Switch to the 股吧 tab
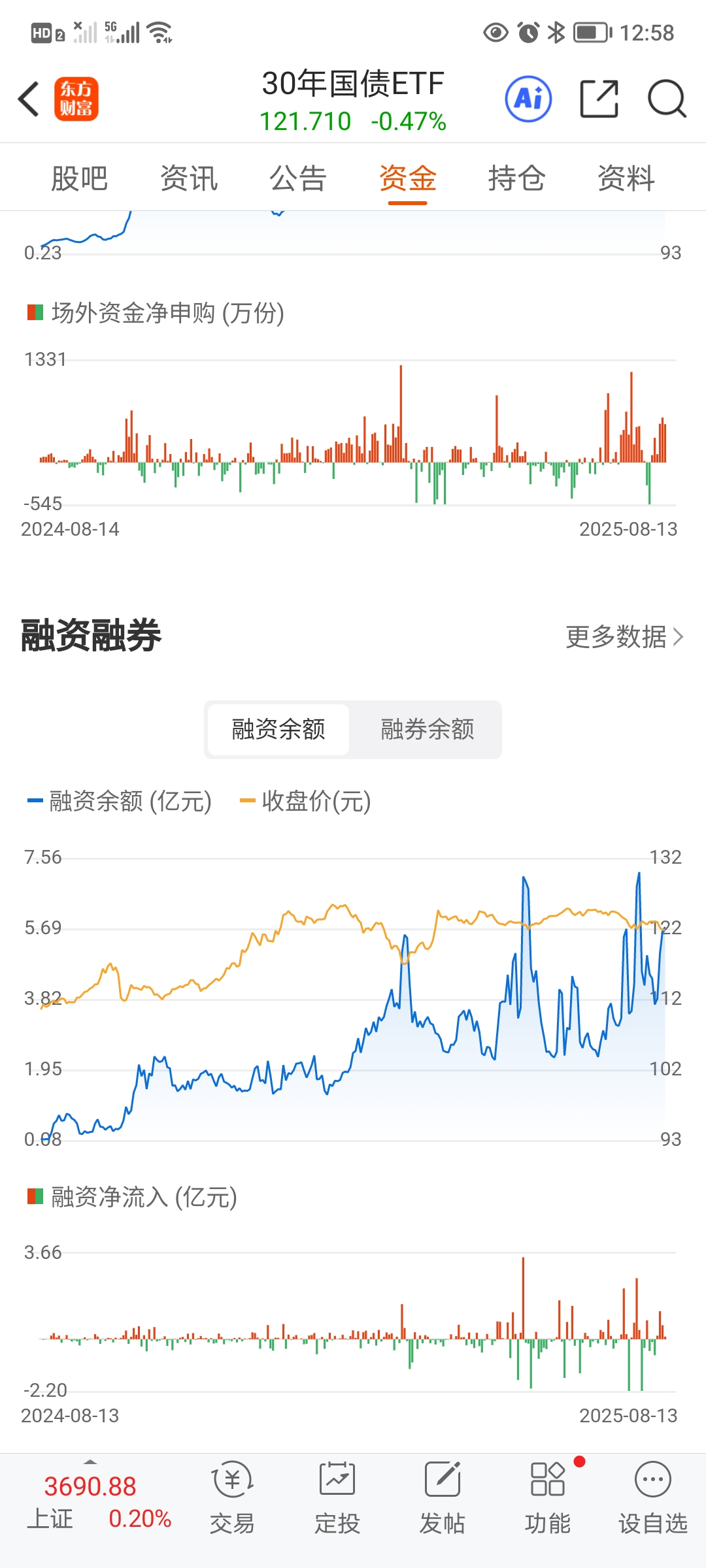706x1568 pixels. [x=79, y=178]
